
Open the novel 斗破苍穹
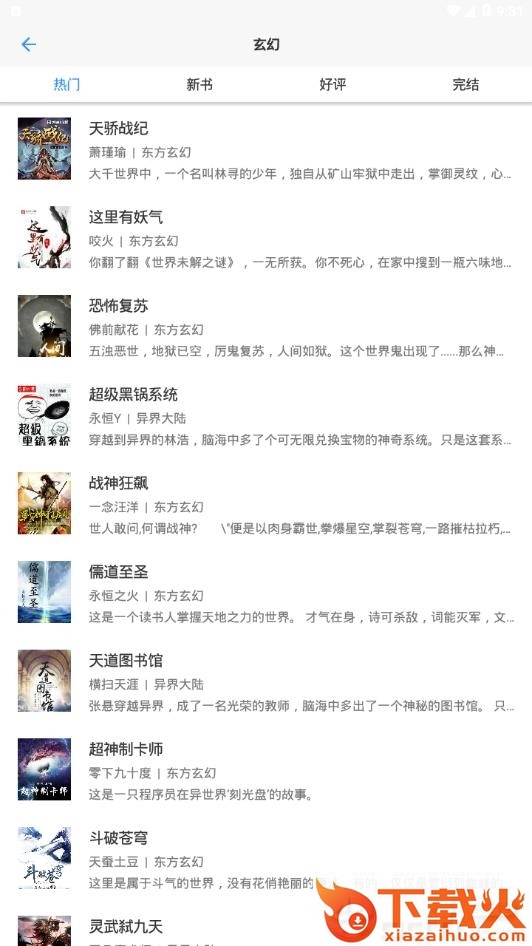tap(266, 859)
